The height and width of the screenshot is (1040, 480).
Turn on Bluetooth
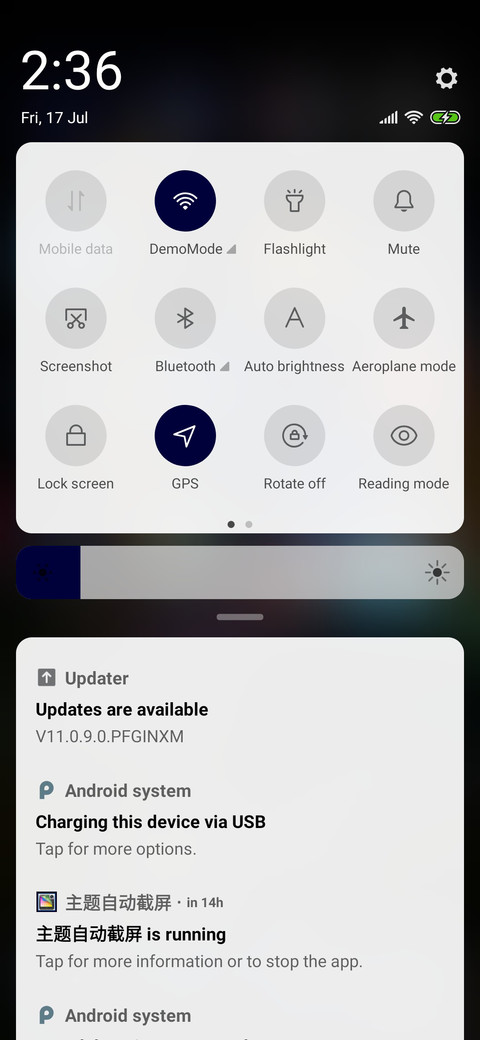pyautogui.click(x=185, y=318)
